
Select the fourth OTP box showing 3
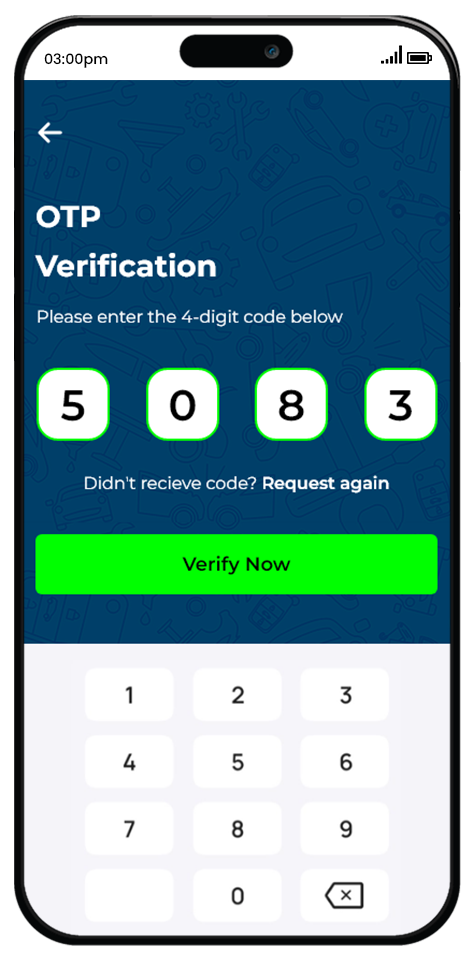coord(401,404)
